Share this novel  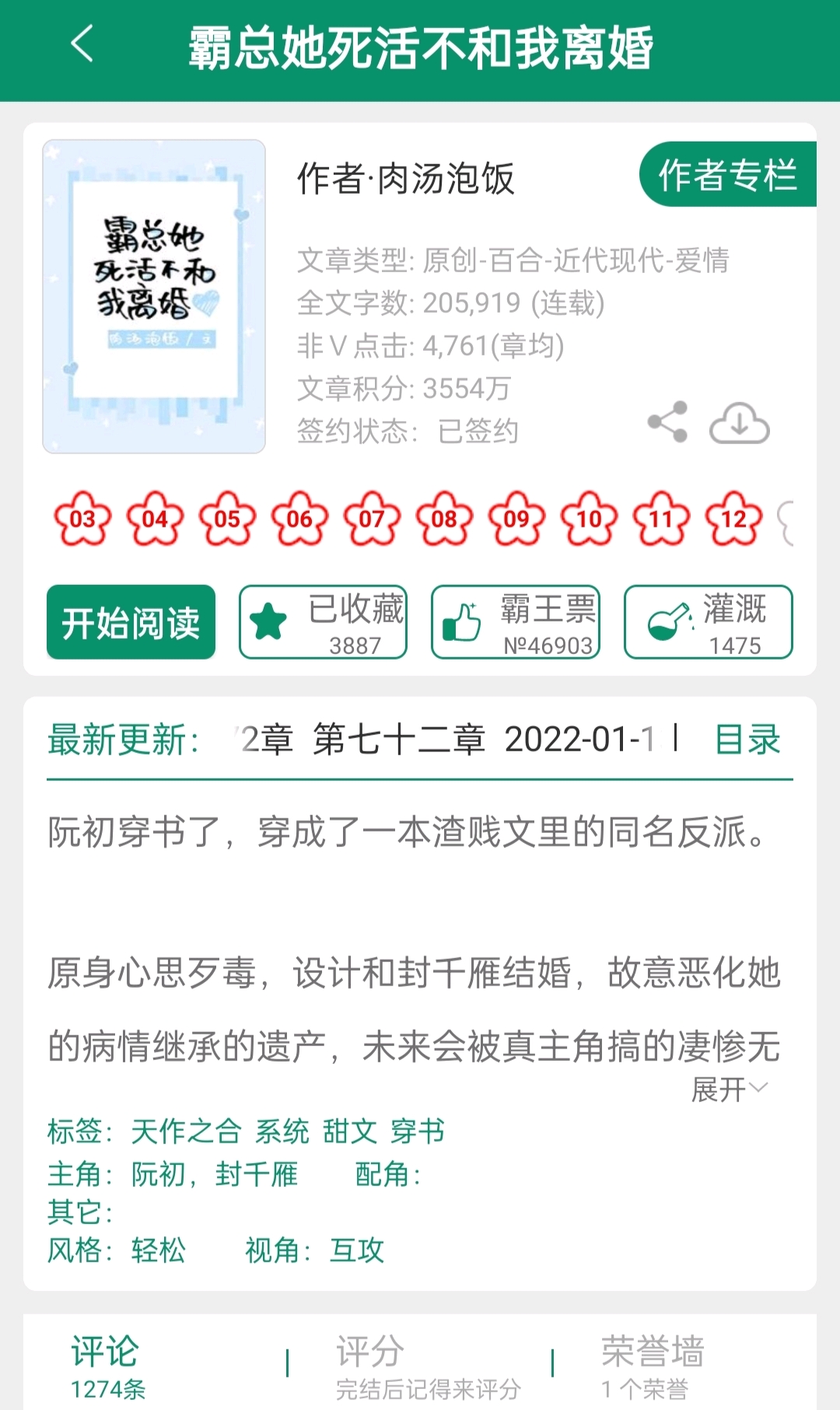[668, 422]
